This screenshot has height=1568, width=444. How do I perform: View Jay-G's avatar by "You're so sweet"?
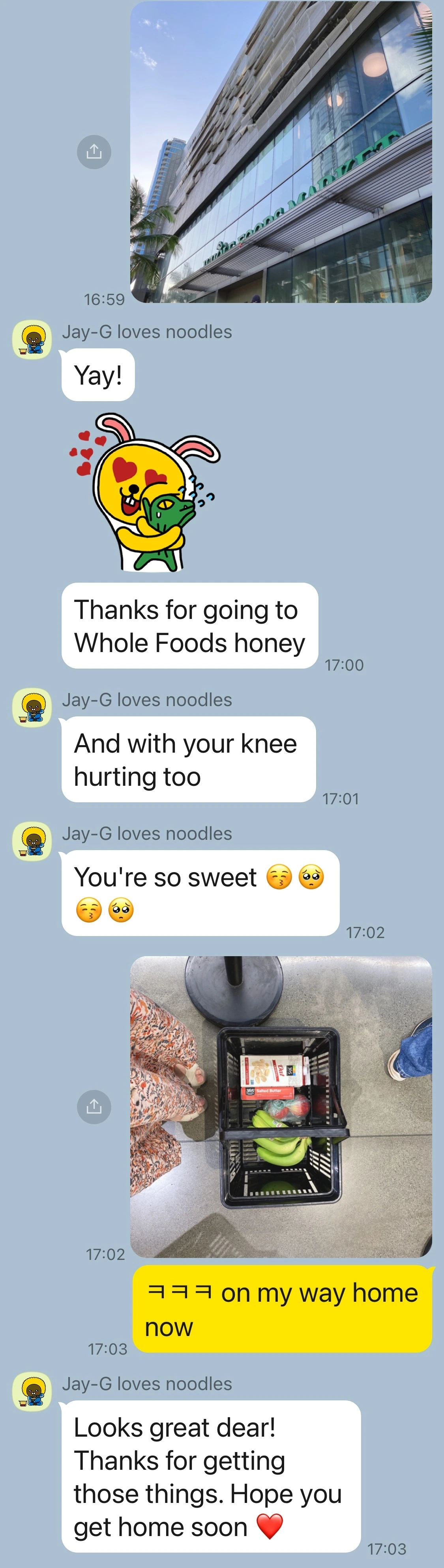[x=32, y=841]
